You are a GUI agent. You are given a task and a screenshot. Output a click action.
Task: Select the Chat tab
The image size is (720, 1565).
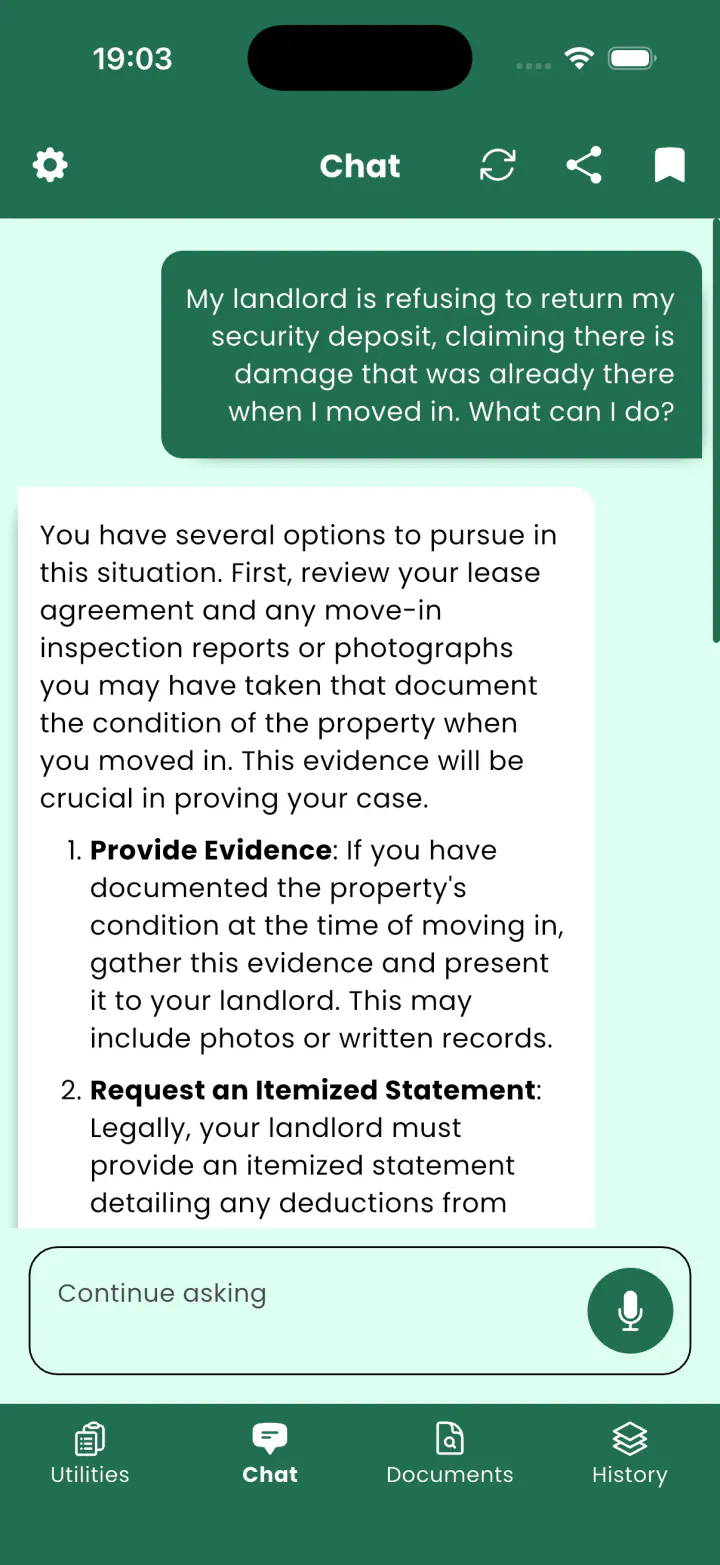pyautogui.click(x=270, y=1454)
